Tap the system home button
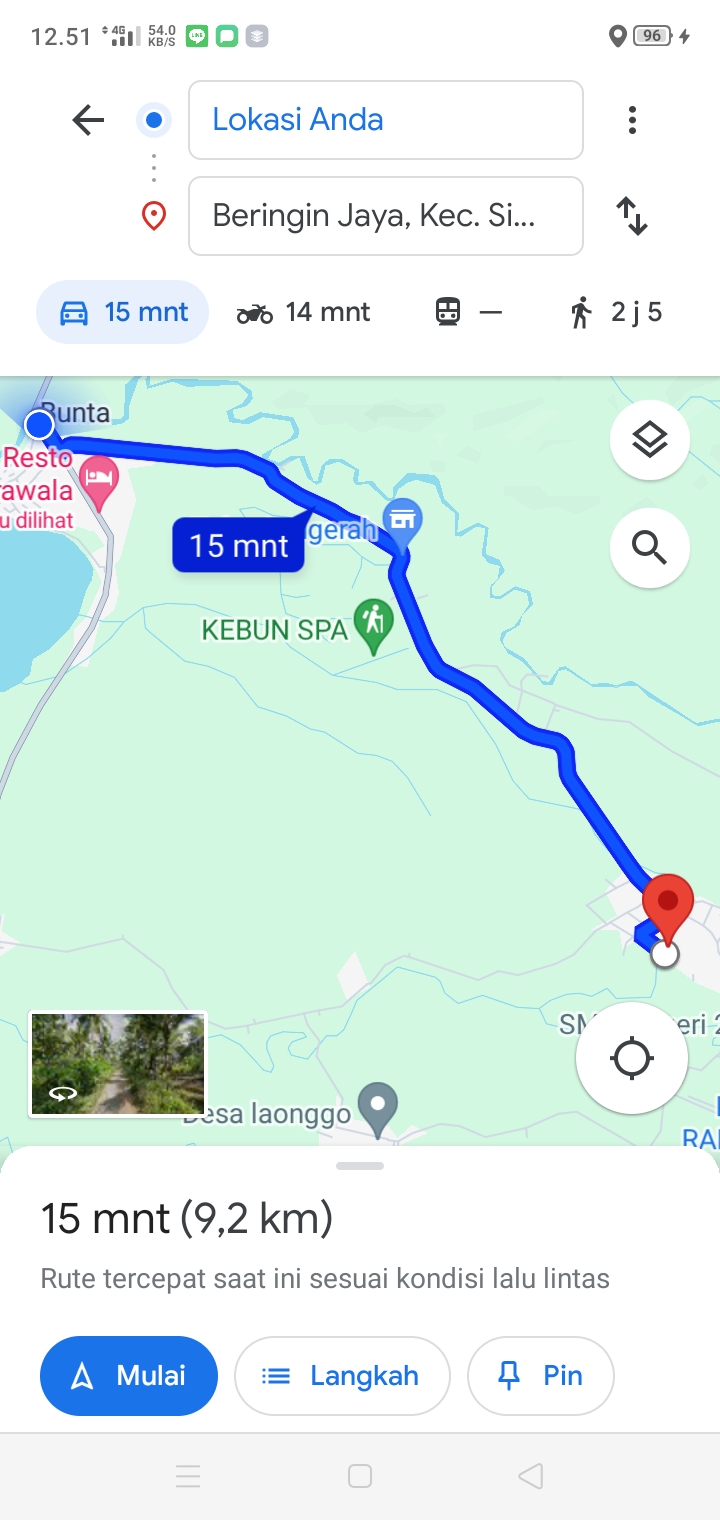The height and width of the screenshot is (1520, 720). point(360,1476)
